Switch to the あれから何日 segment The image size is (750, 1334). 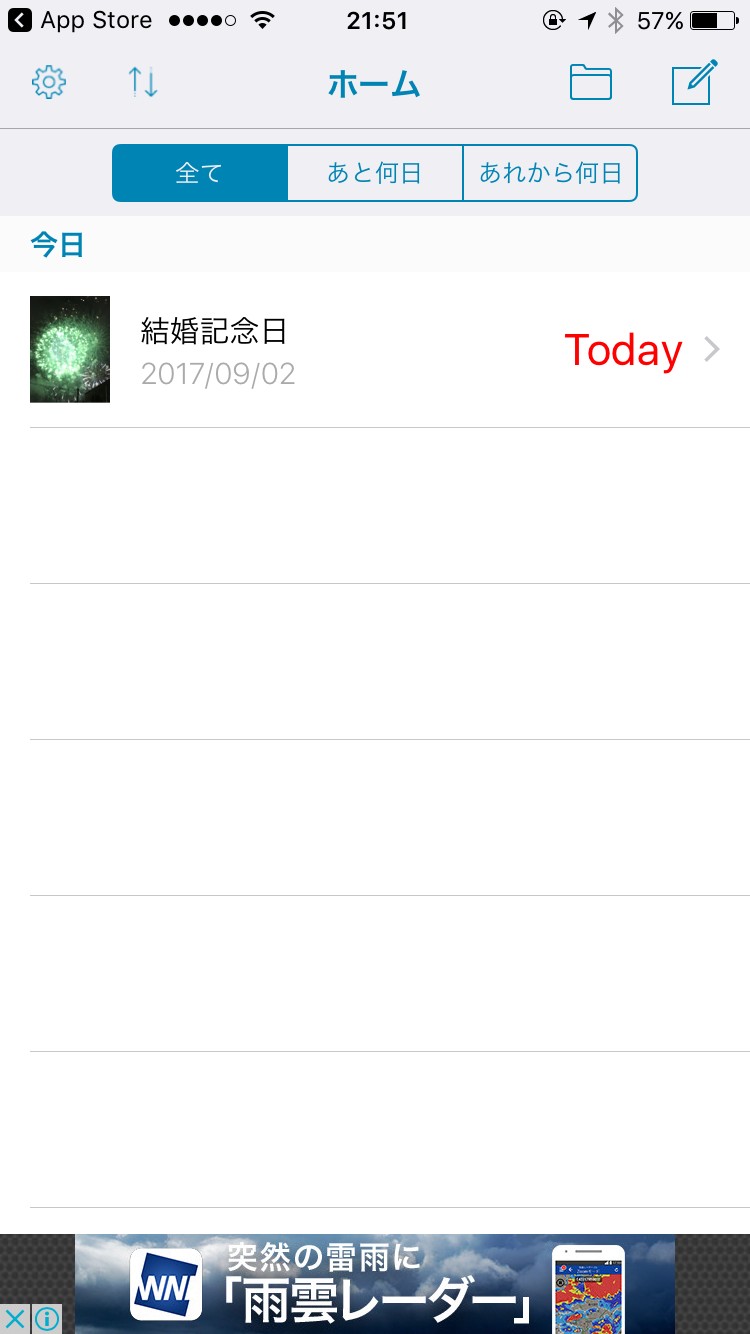[x=550, y=173]
